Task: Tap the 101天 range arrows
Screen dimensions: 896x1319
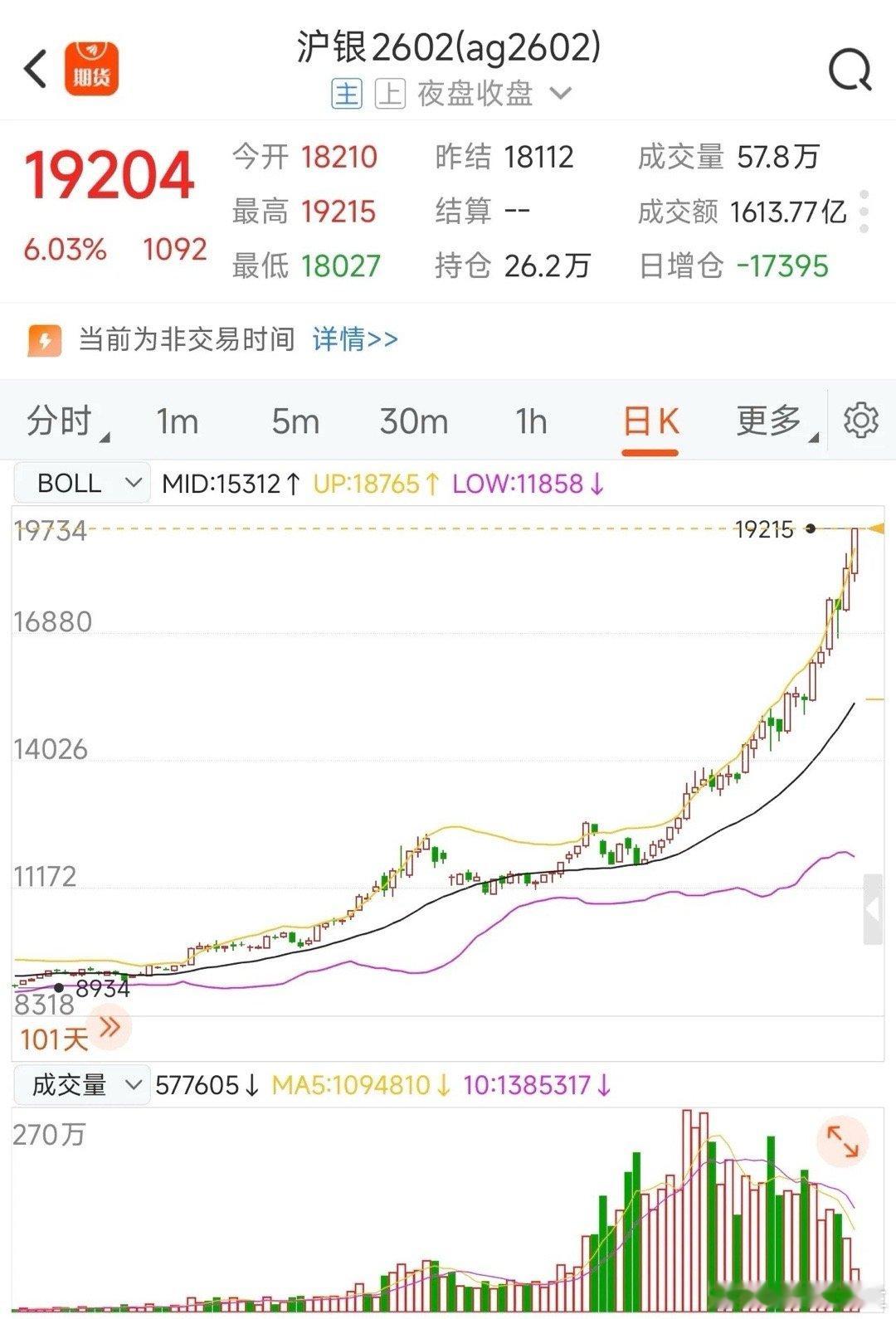Action: click(x=110, y=1029)
